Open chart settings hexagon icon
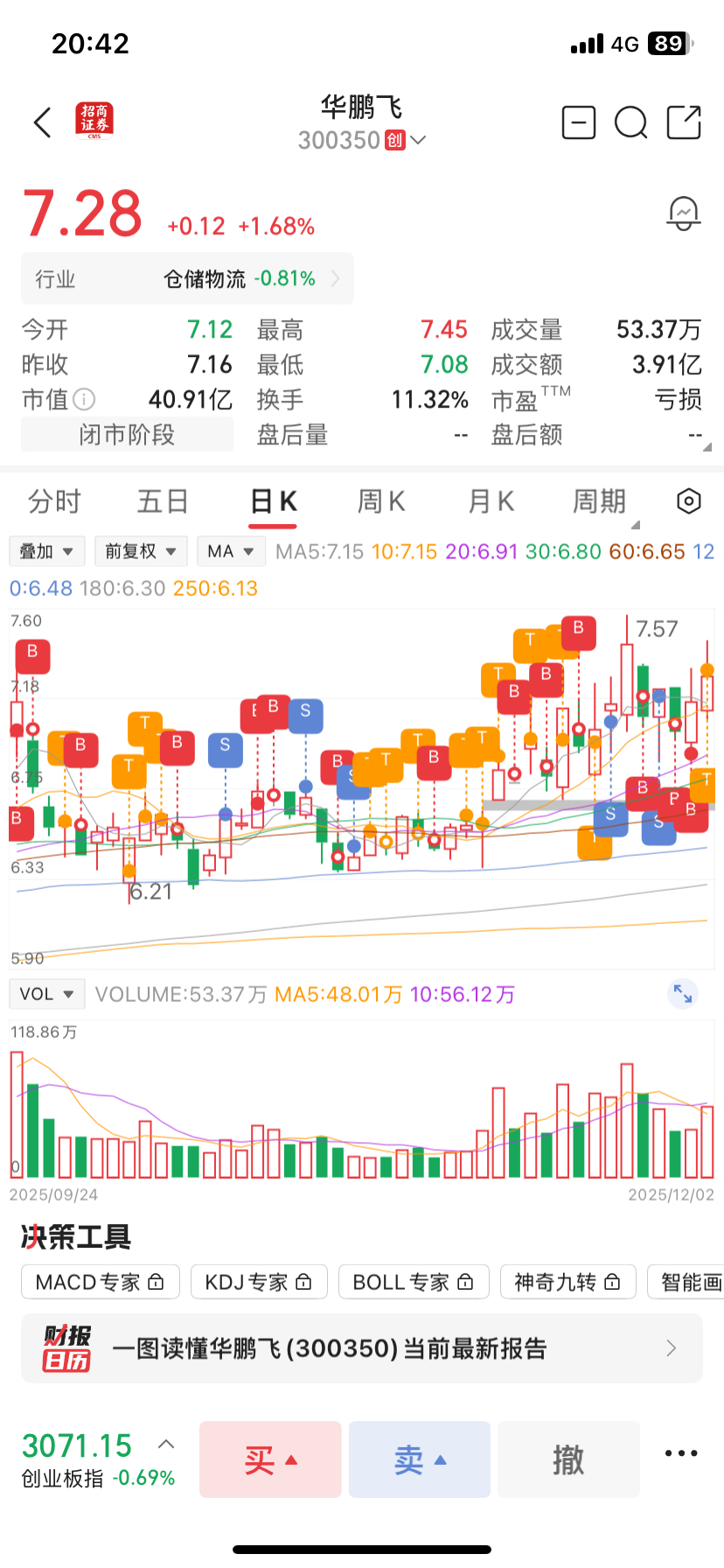Viewport: 724px width, 1568px height. click(689, 501)
